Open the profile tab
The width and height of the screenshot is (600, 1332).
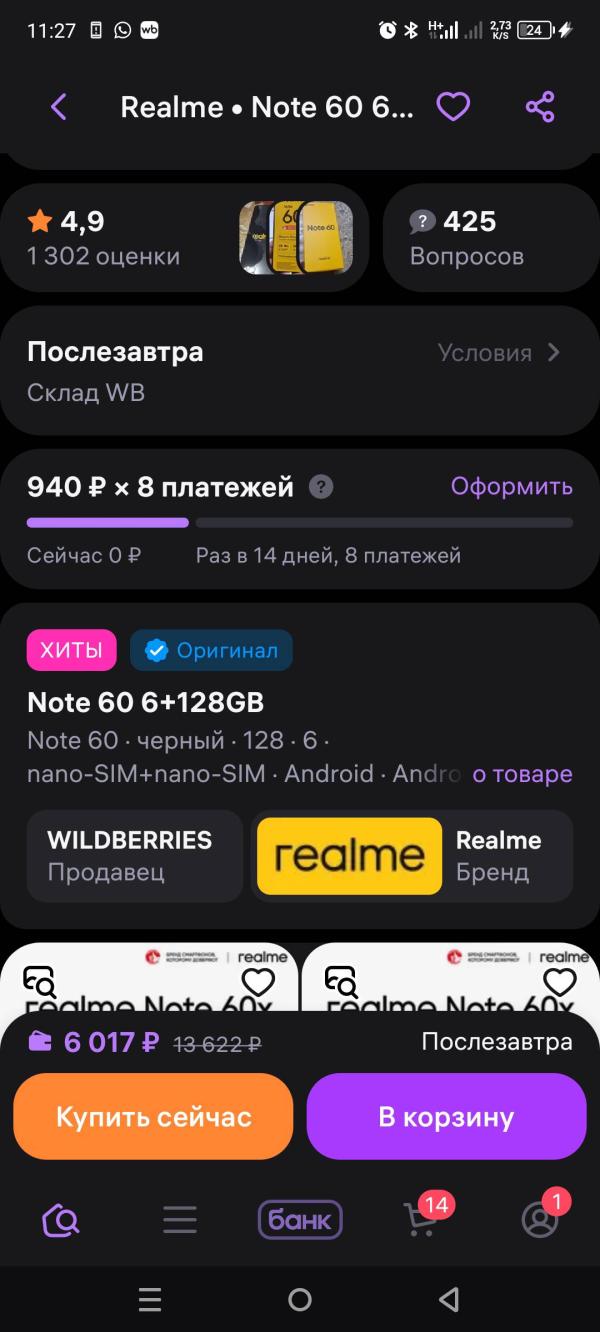pos(540,1220)
